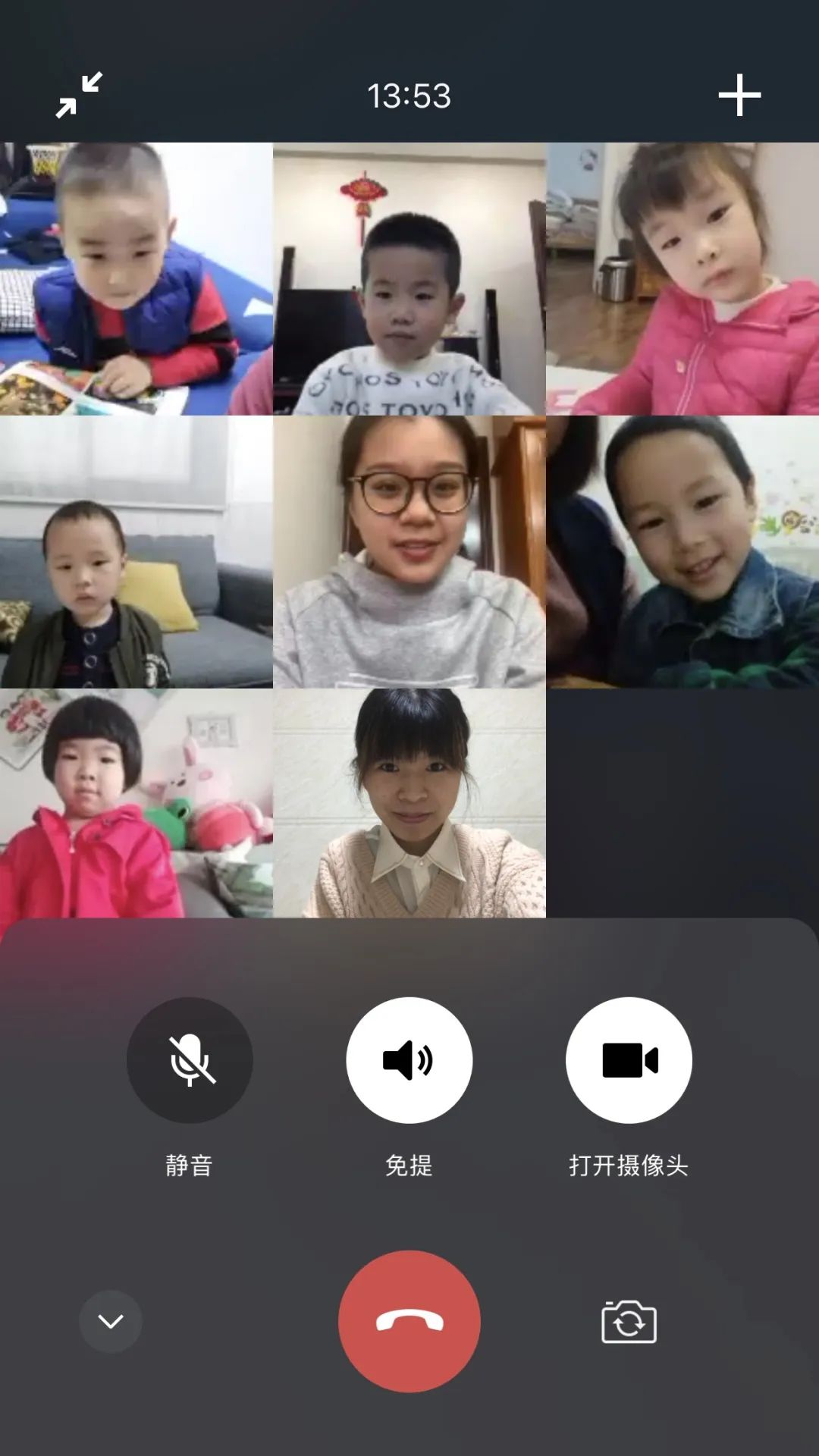The width and height of the screenshot is (819, 1456).
Task: Enlarge the video tile of the woman with glasses
Action: pyautogui.click(x=409, y=552)
